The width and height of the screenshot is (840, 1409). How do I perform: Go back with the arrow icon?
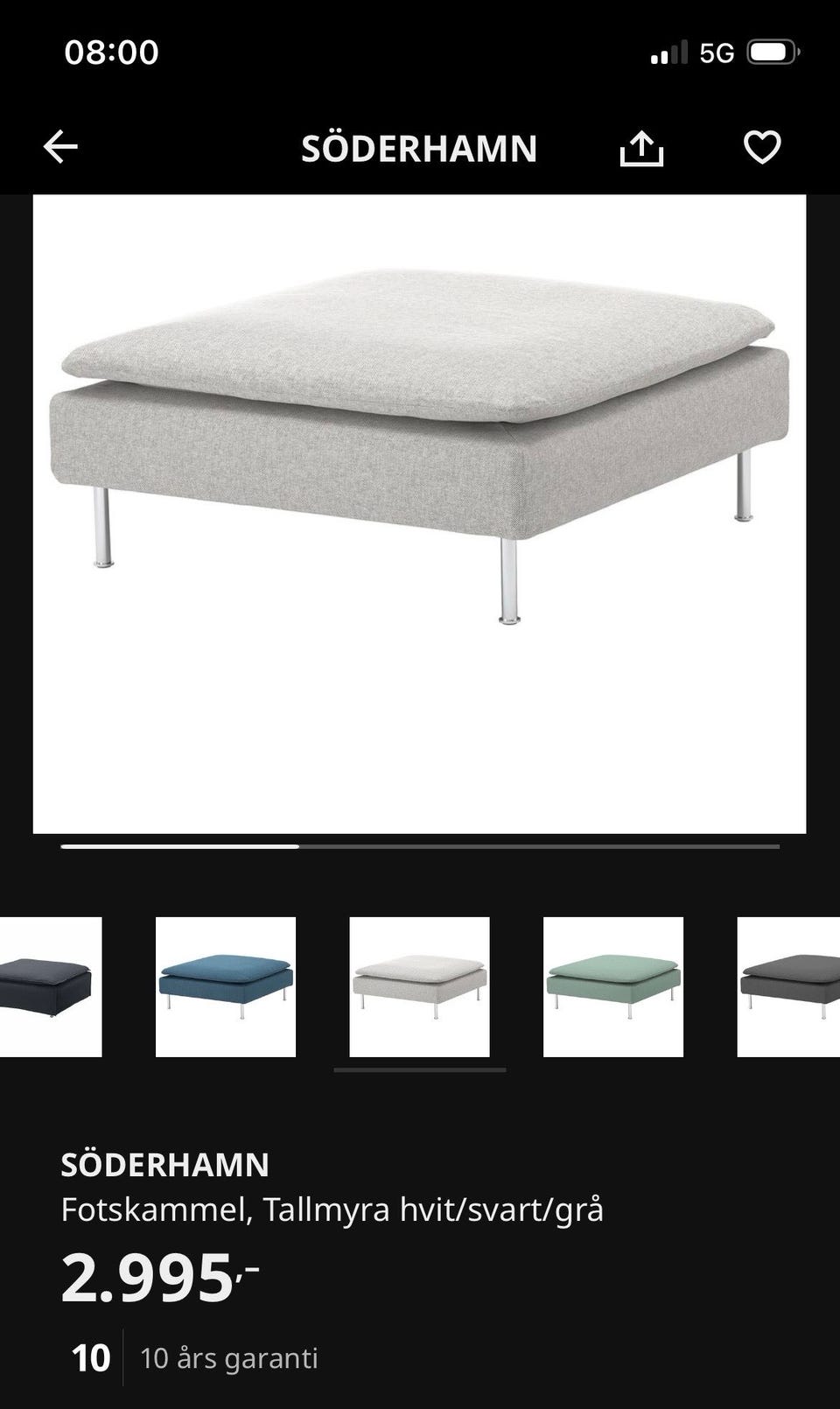pos(60,147)
